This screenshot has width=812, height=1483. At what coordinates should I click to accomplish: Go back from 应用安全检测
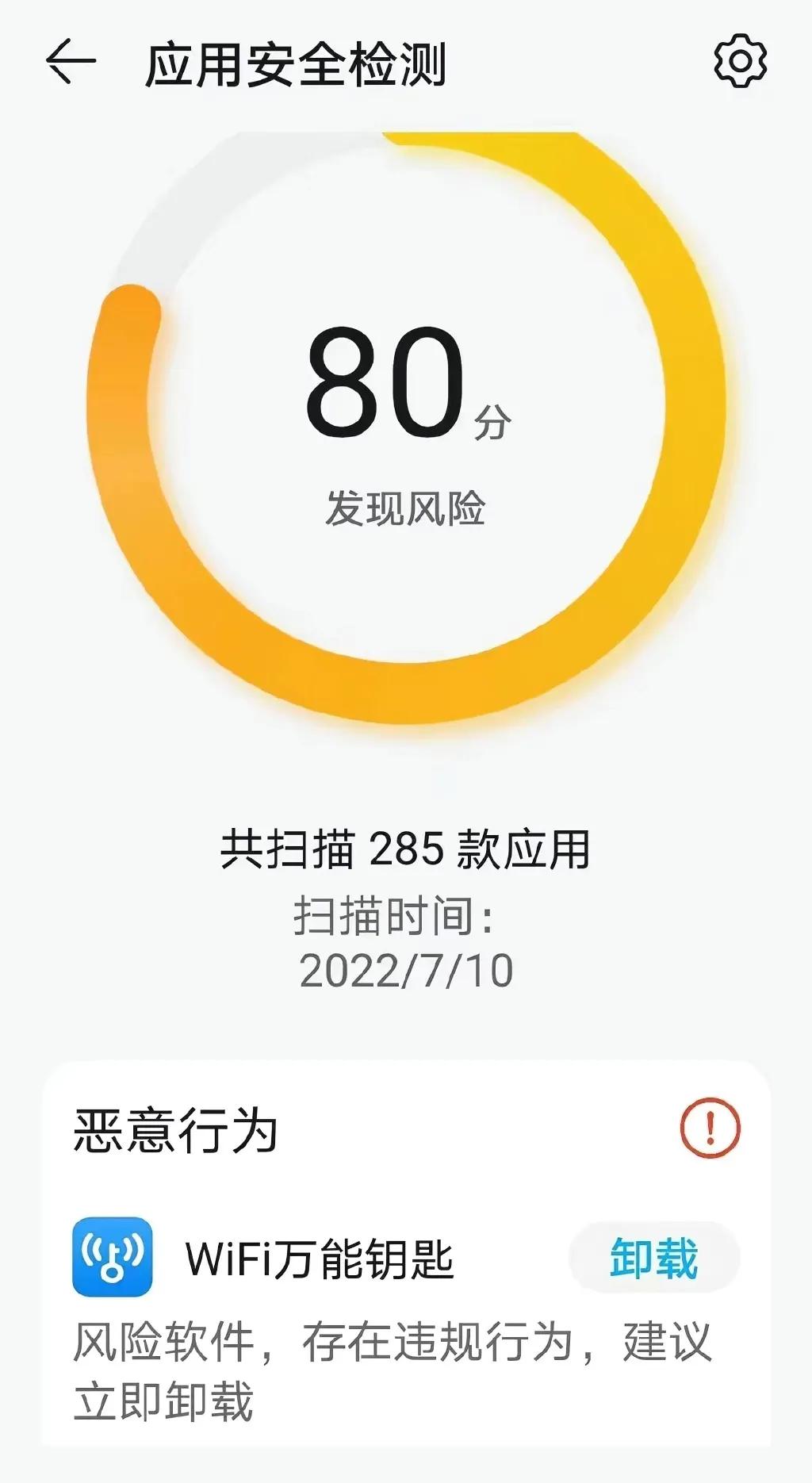(x=71, y=62)
